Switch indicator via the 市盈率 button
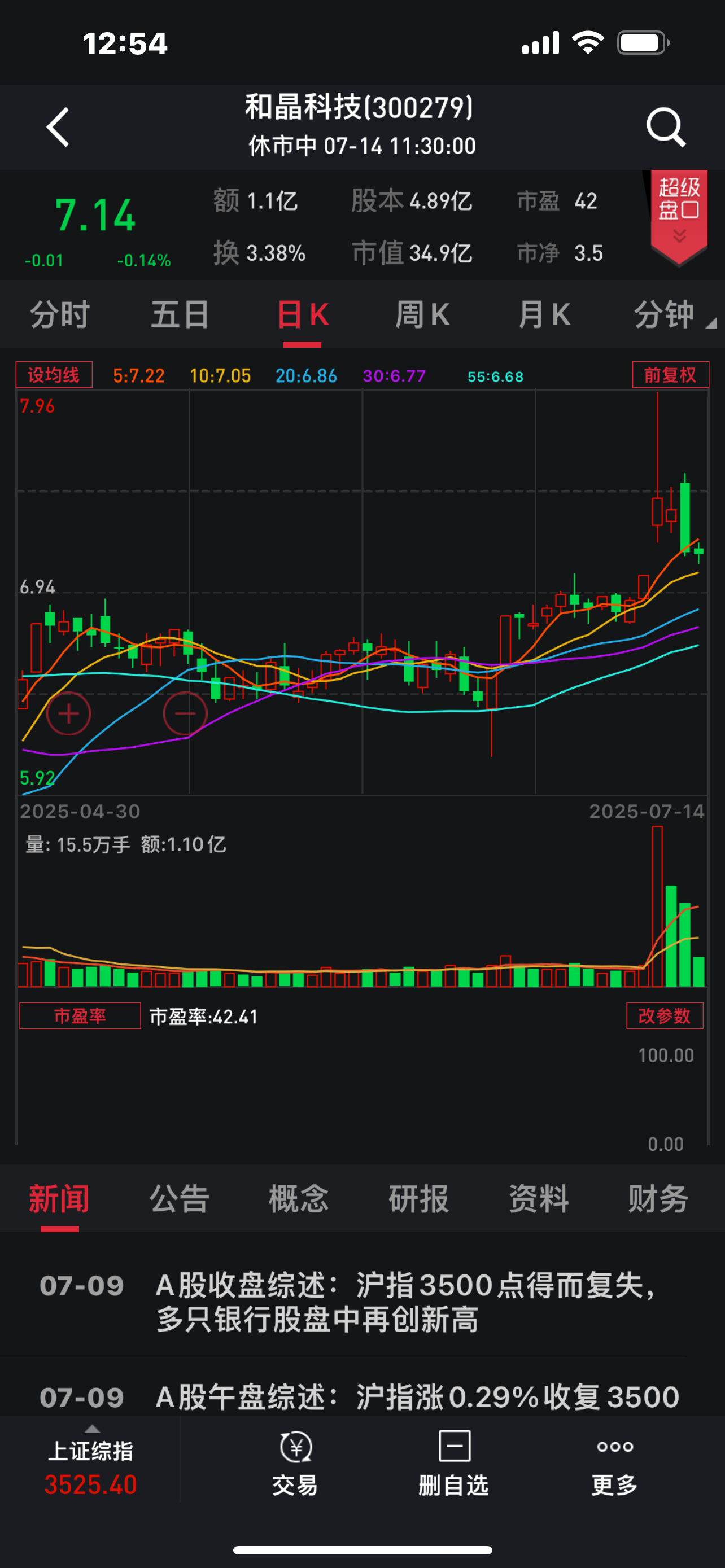Viewport: 725px width, 1568px height. tap(80, 1016)
